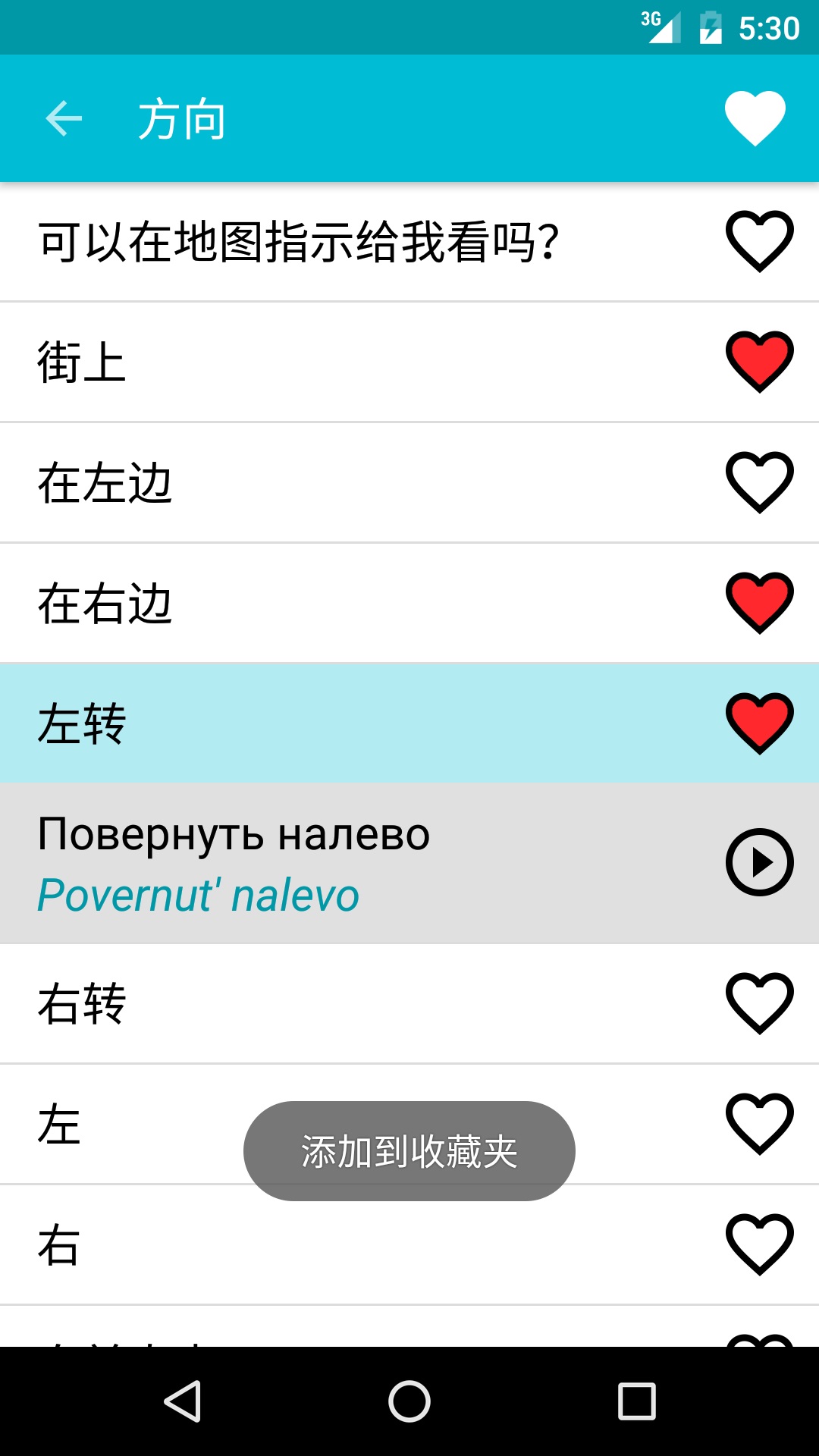
Task: Favorite the phrase 可以在地图指示给我看吗?
Action: (759, 242)
